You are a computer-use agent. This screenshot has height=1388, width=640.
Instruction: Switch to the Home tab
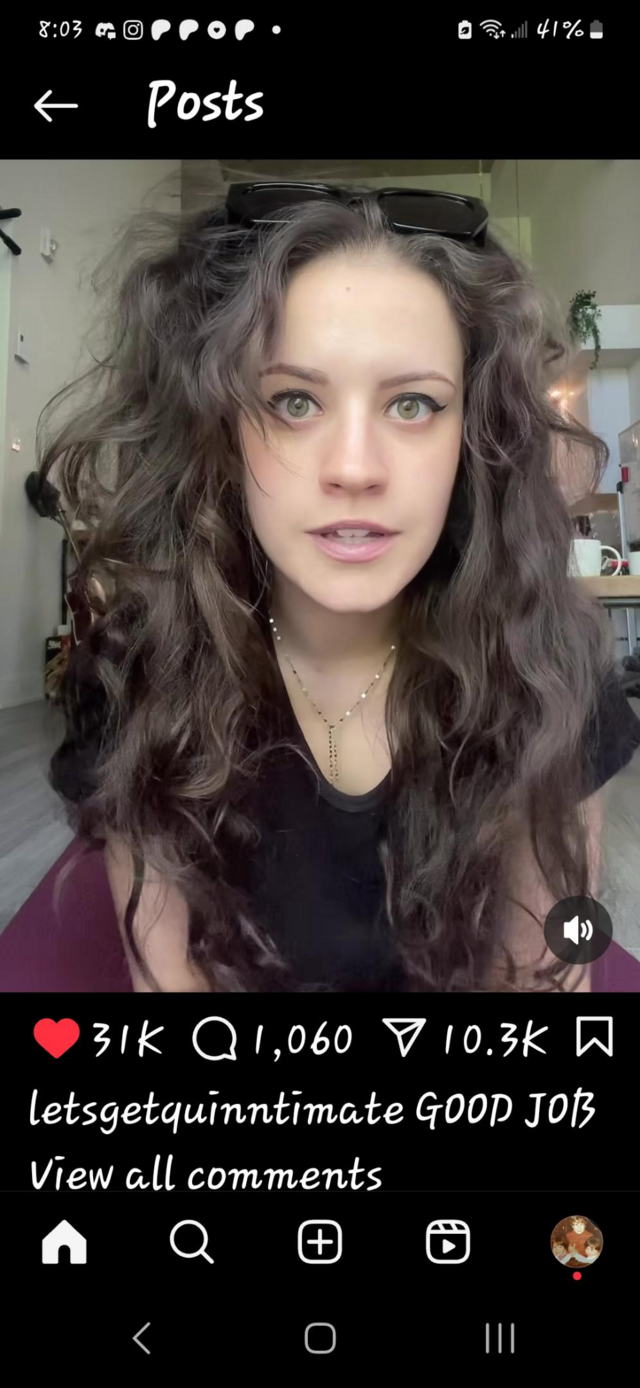point(64,1243)
